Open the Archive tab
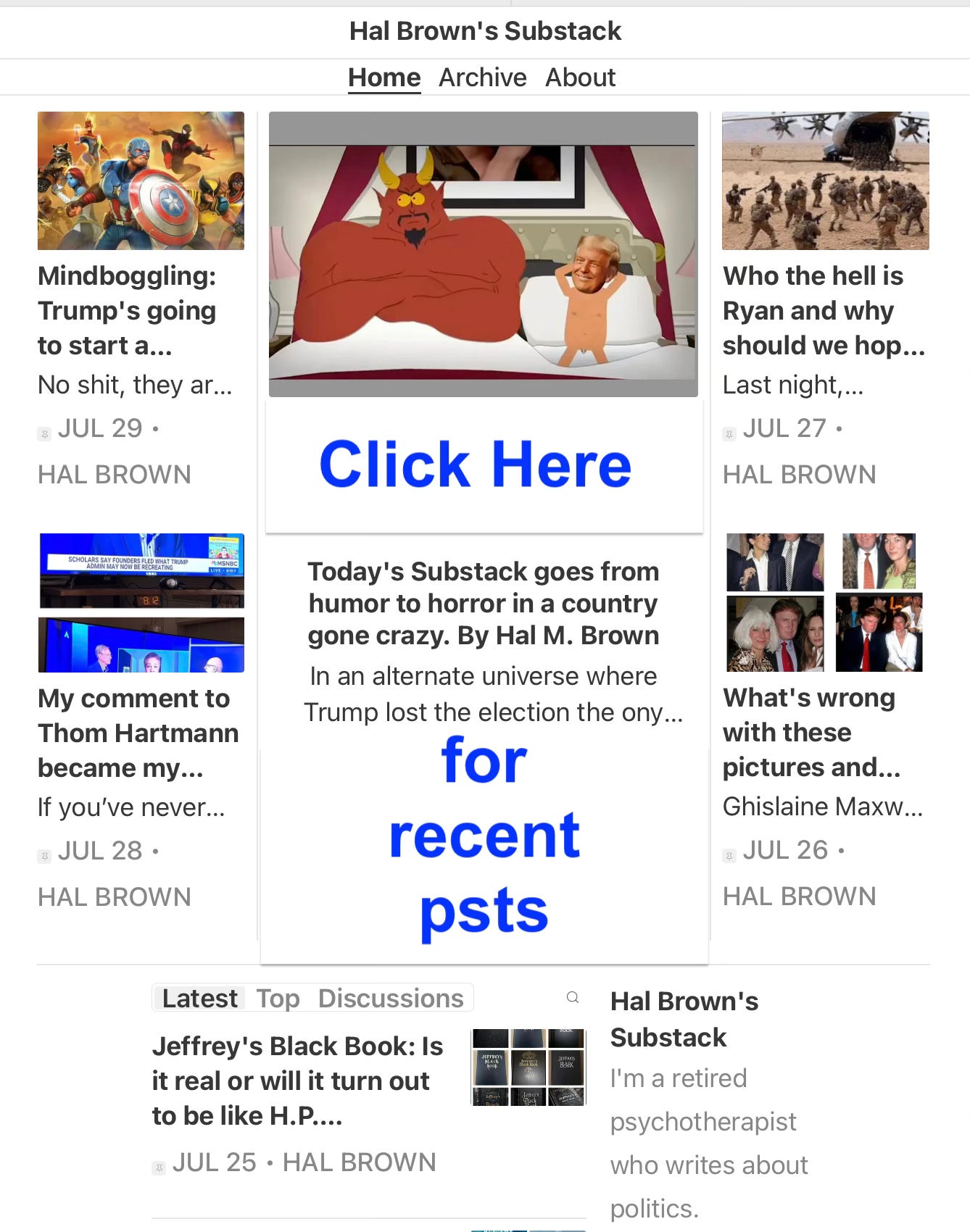This screenshot has width=970, height=1232. [482, 78]
